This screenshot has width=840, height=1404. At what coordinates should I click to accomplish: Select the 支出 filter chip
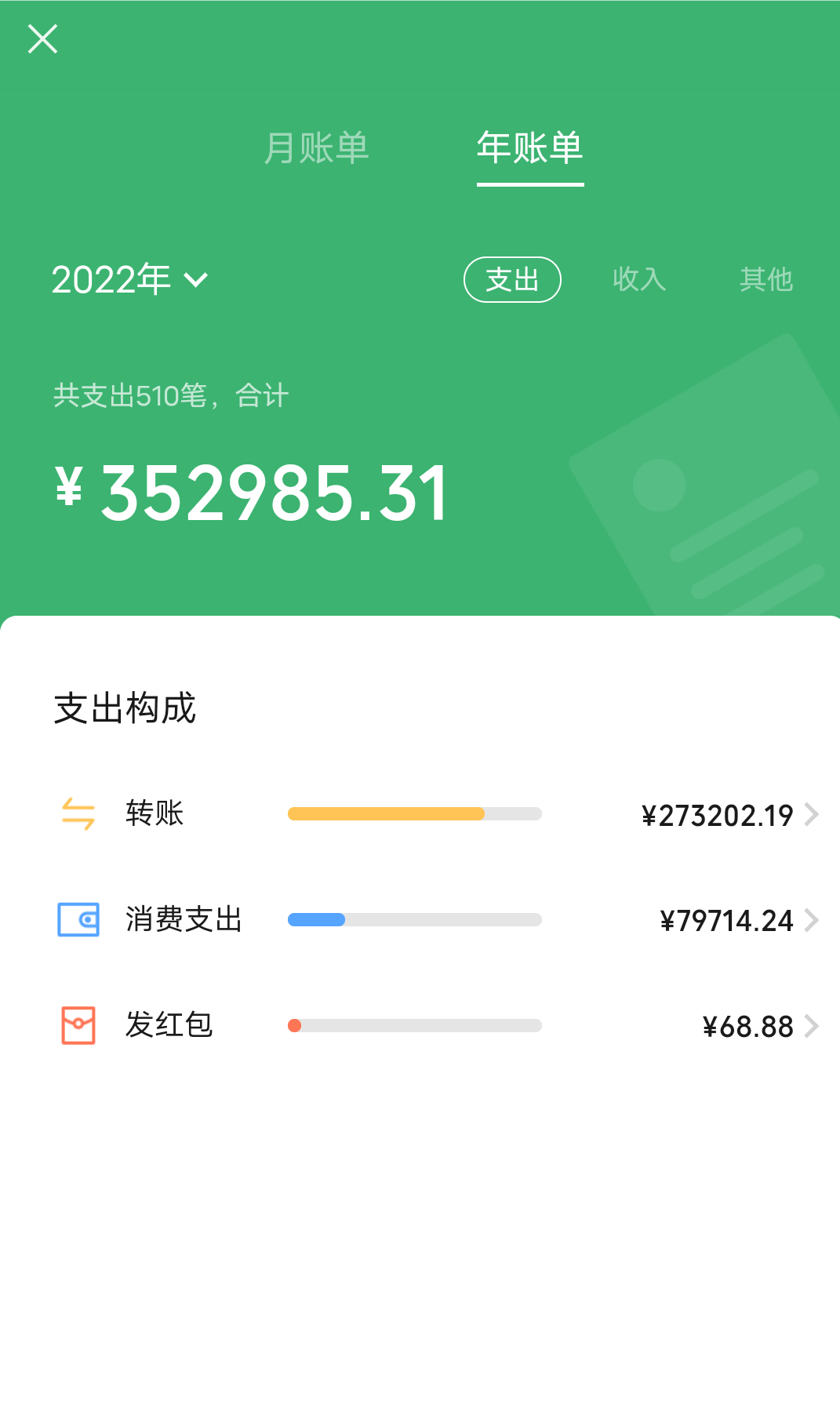(x=512, y=279)
